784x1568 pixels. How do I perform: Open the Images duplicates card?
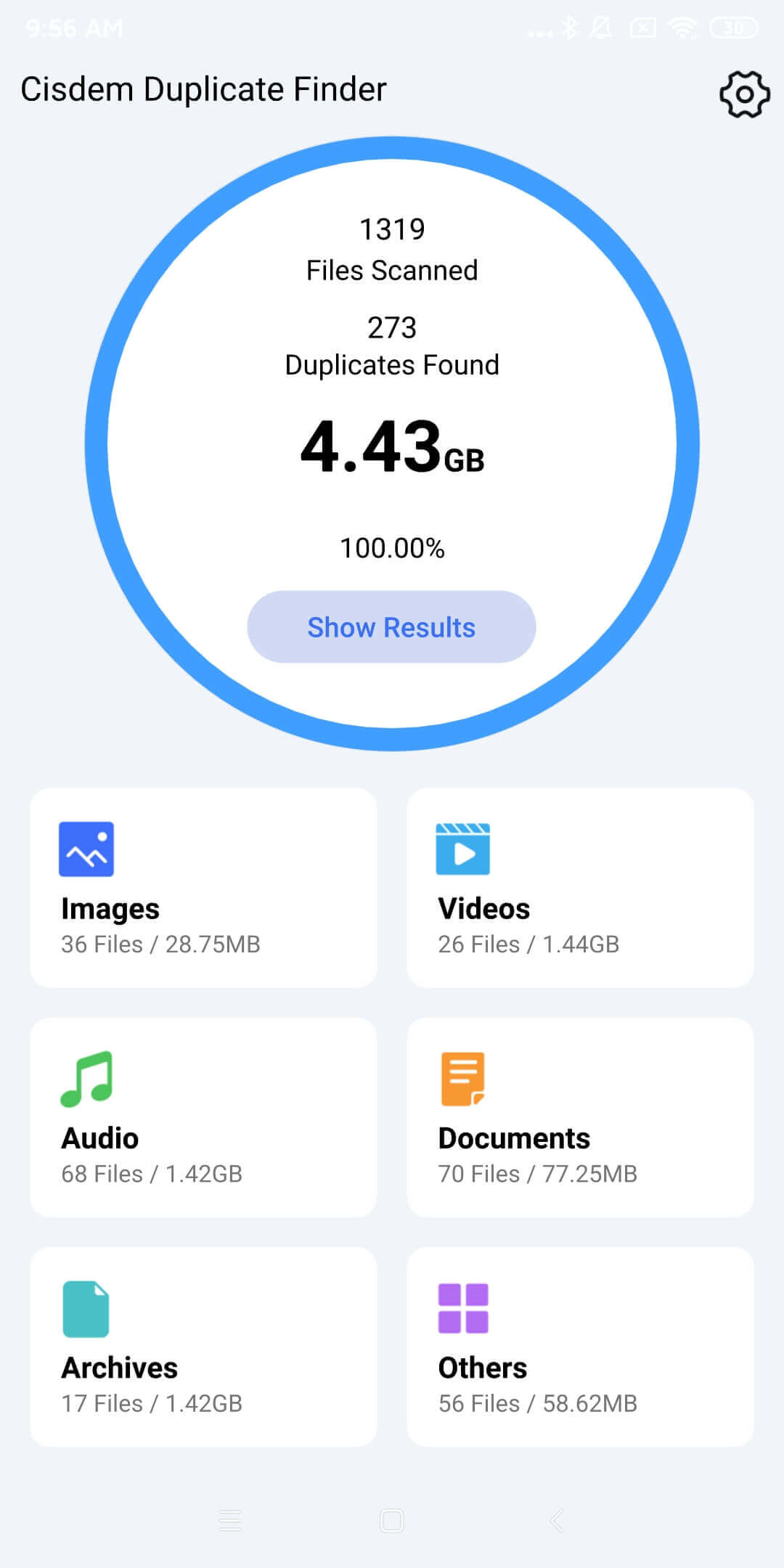point(203,887)
